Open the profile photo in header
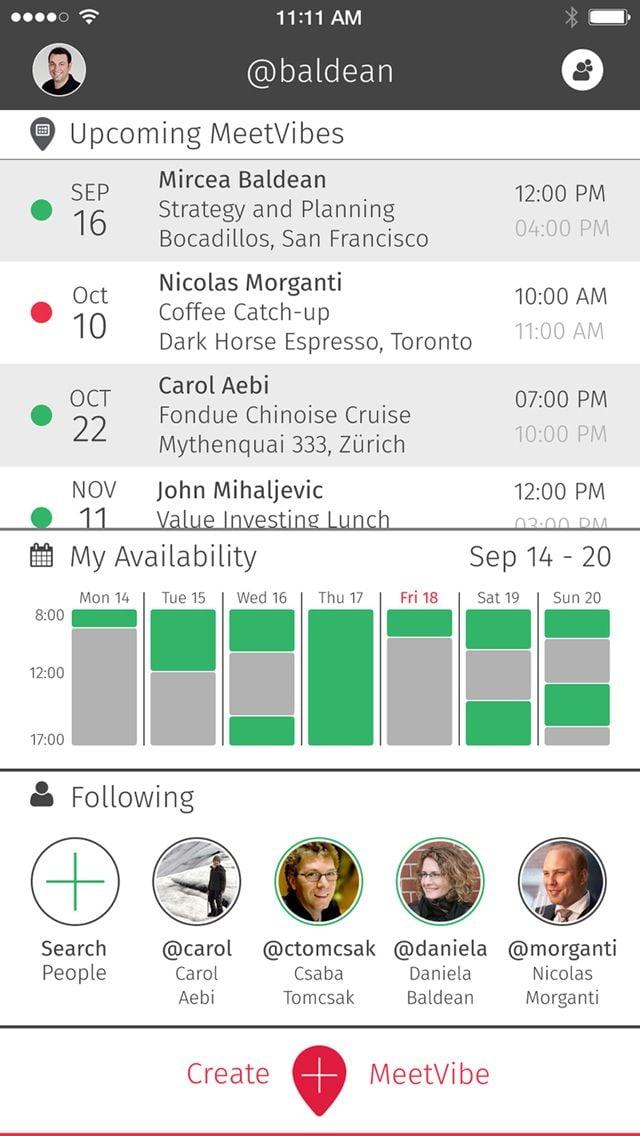 59,70
